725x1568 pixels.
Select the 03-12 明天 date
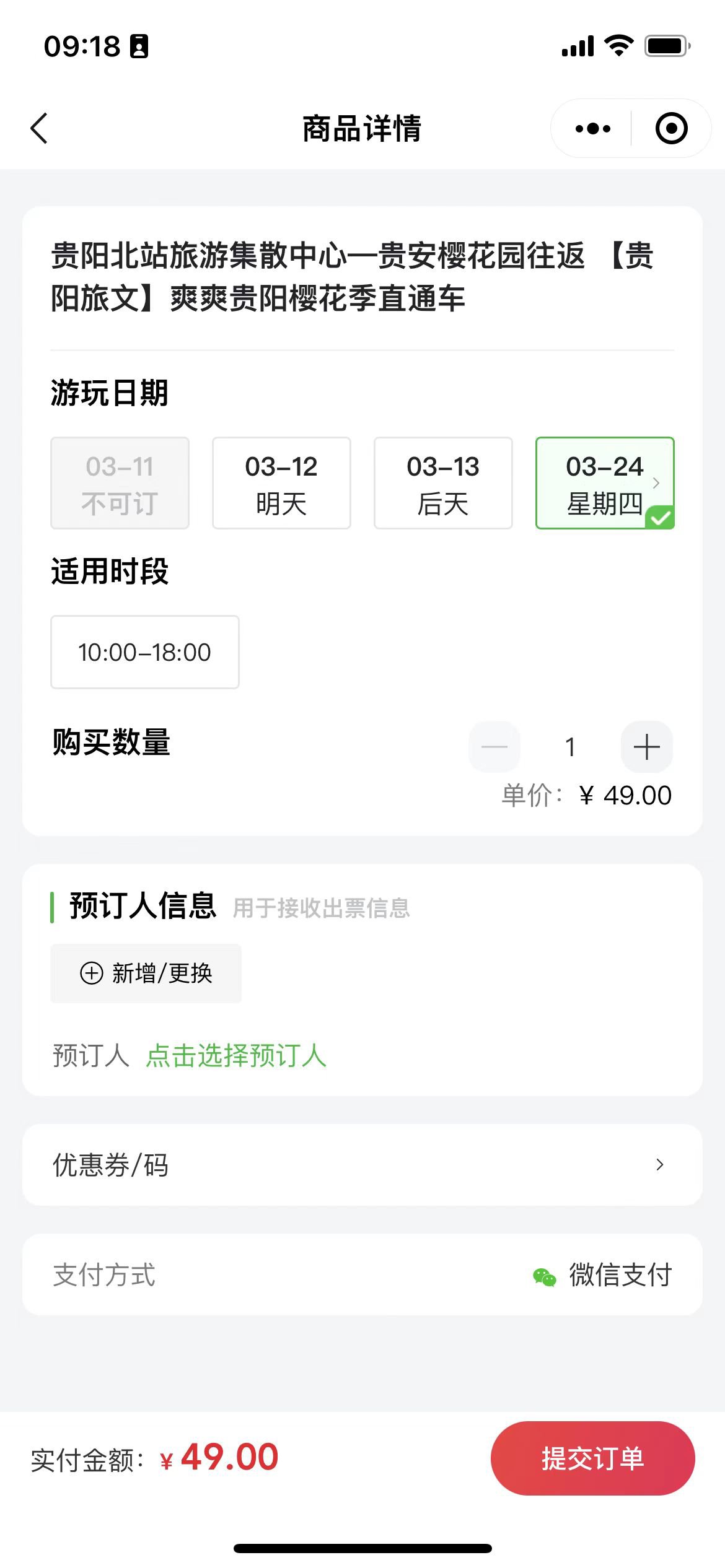point(281,483)
